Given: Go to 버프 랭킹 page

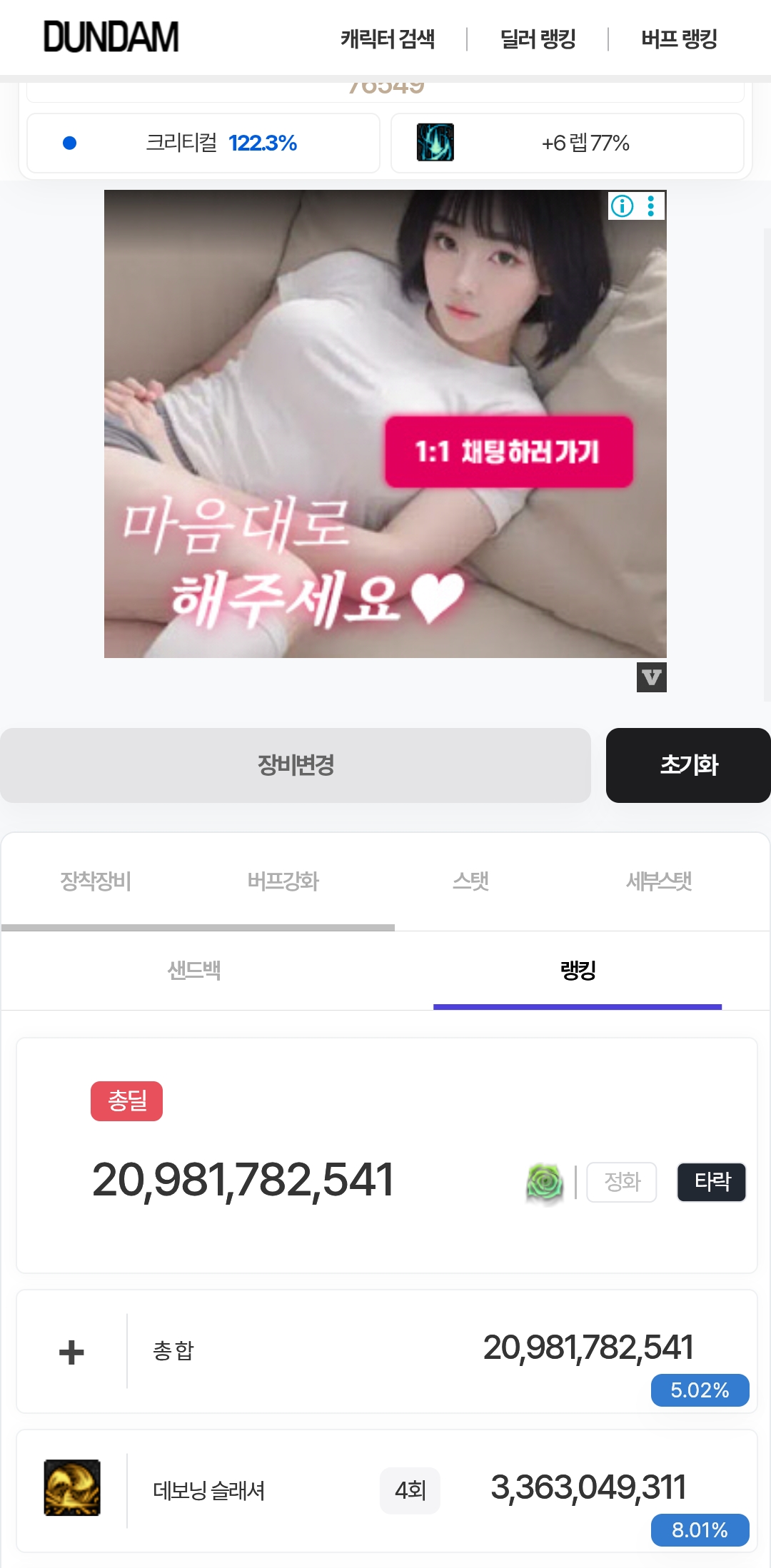Looking at the screenshot, I should [x=678, y=39].
